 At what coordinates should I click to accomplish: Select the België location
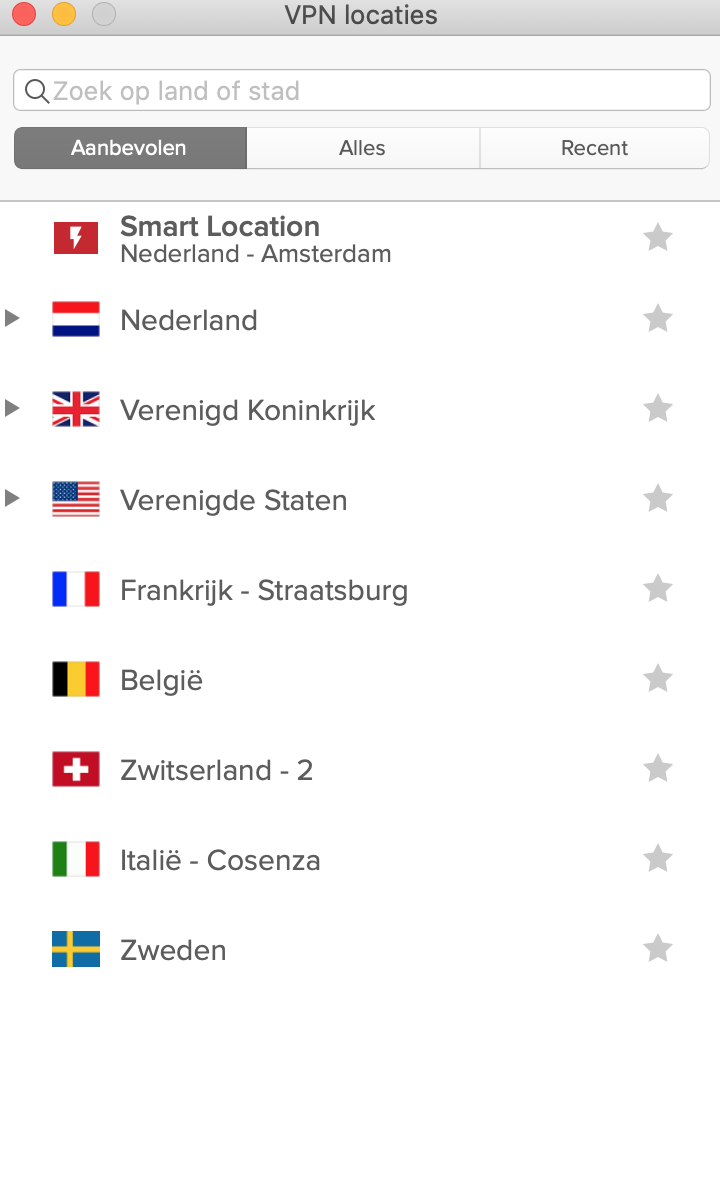[360, 679]
